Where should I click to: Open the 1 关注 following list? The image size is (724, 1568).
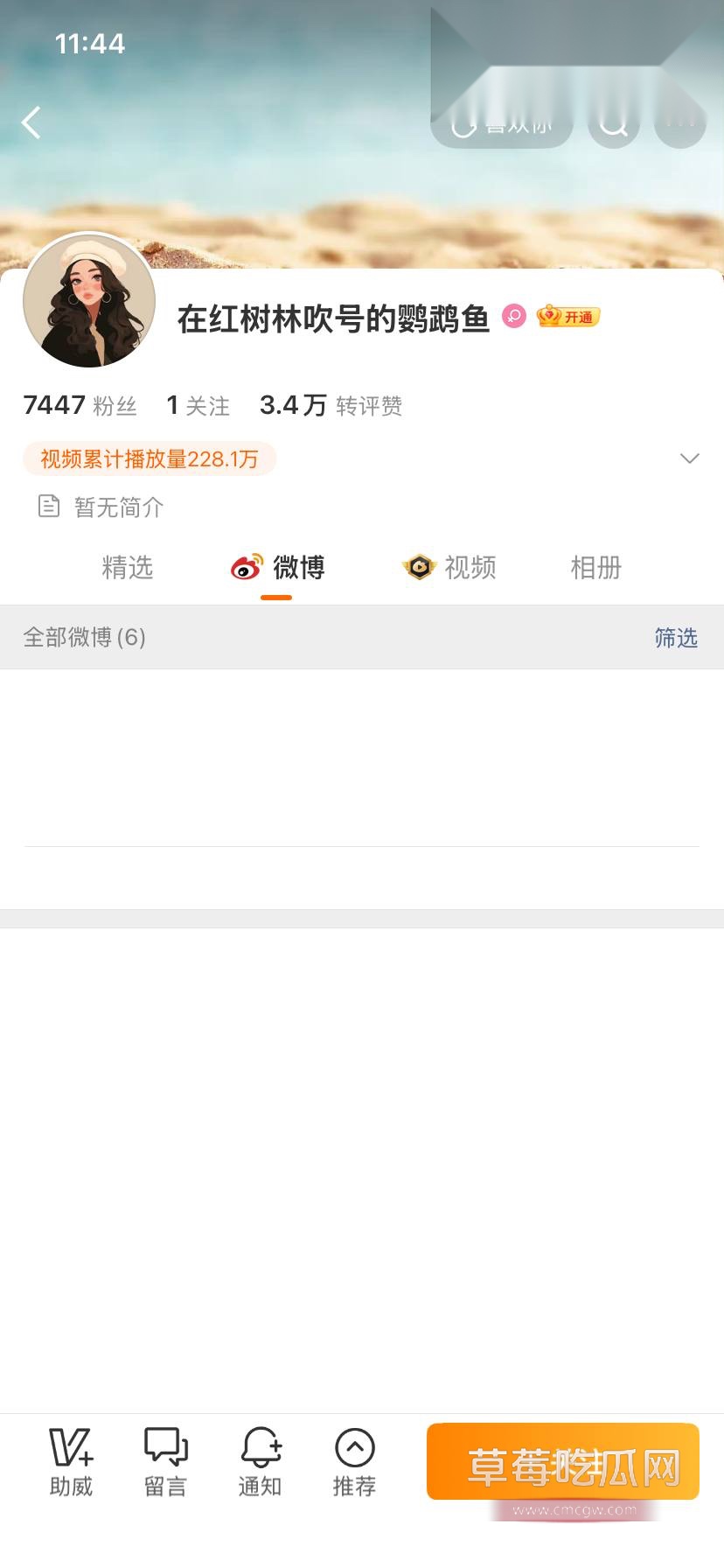[x=198, y=406]
